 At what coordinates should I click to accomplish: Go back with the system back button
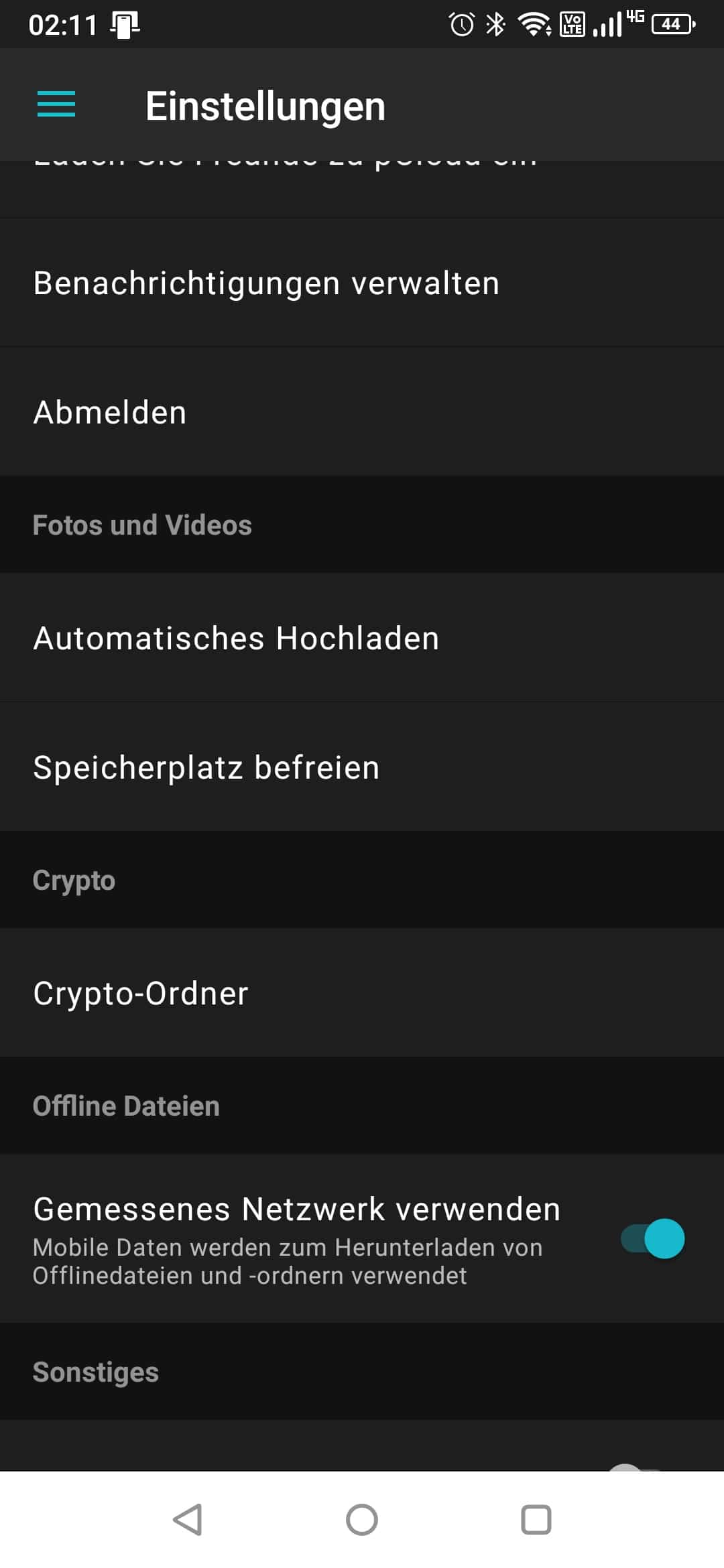(x=188, y=1520)
